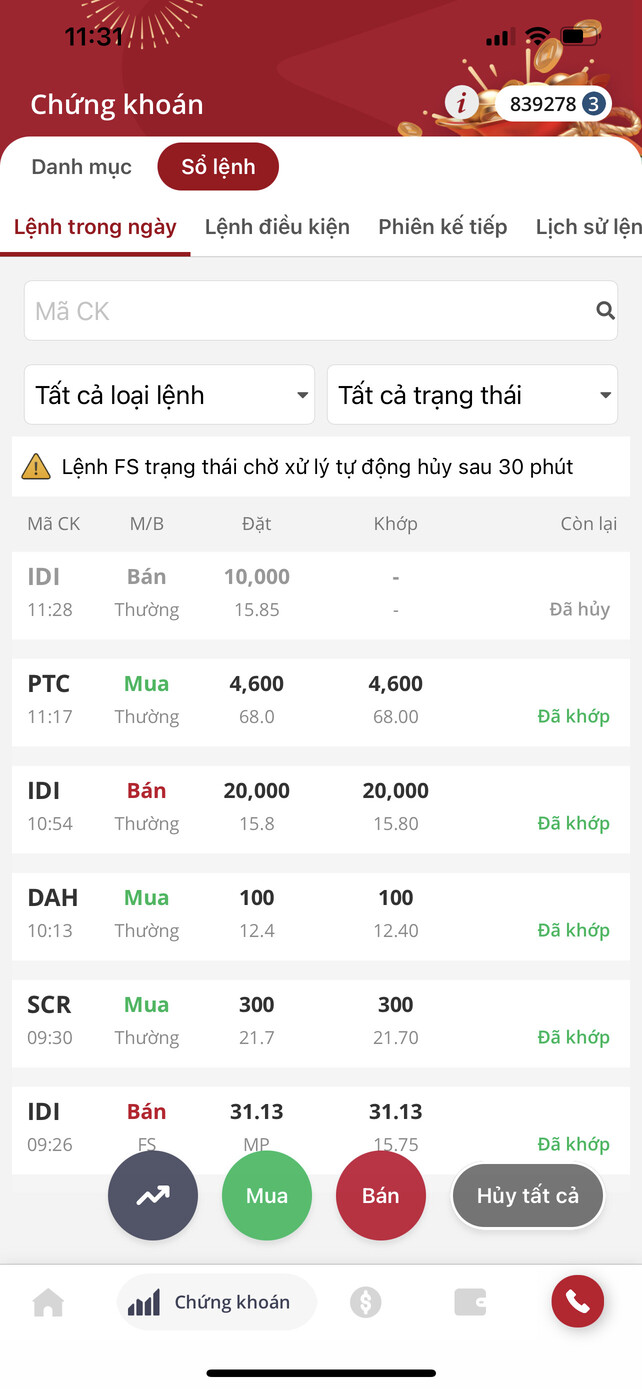The width and height of the screenshot is (642, 1389).
Task: Open the Lệnh điều kiện tab
Action: (277, 227)
